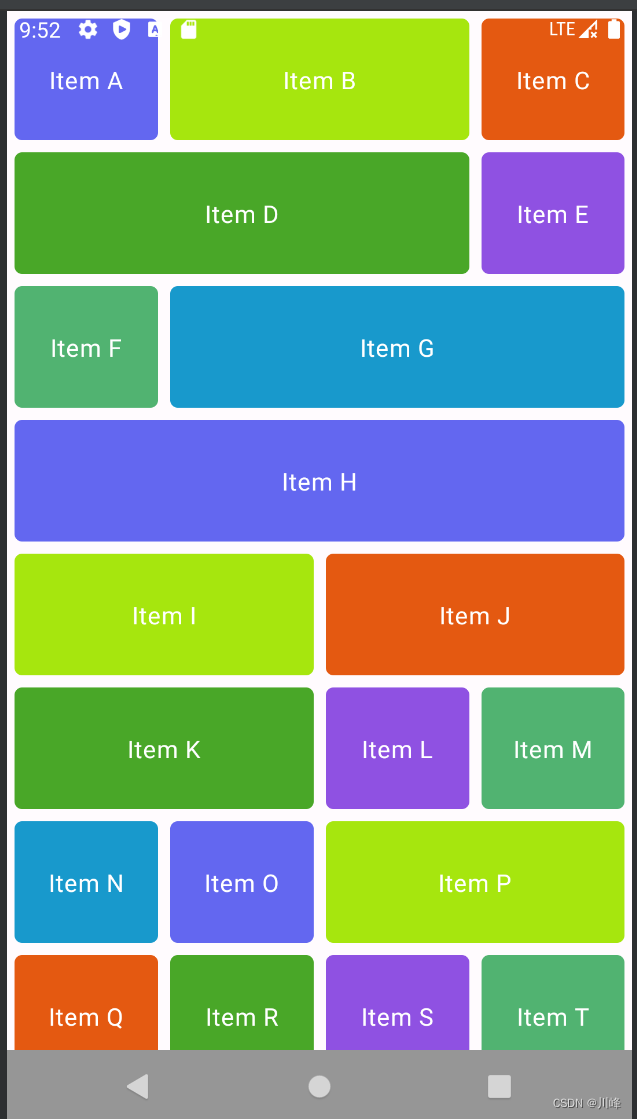Tap the Item J card
The width and height of the screenshot is (637, 1119).
click(x=475, y=615)
